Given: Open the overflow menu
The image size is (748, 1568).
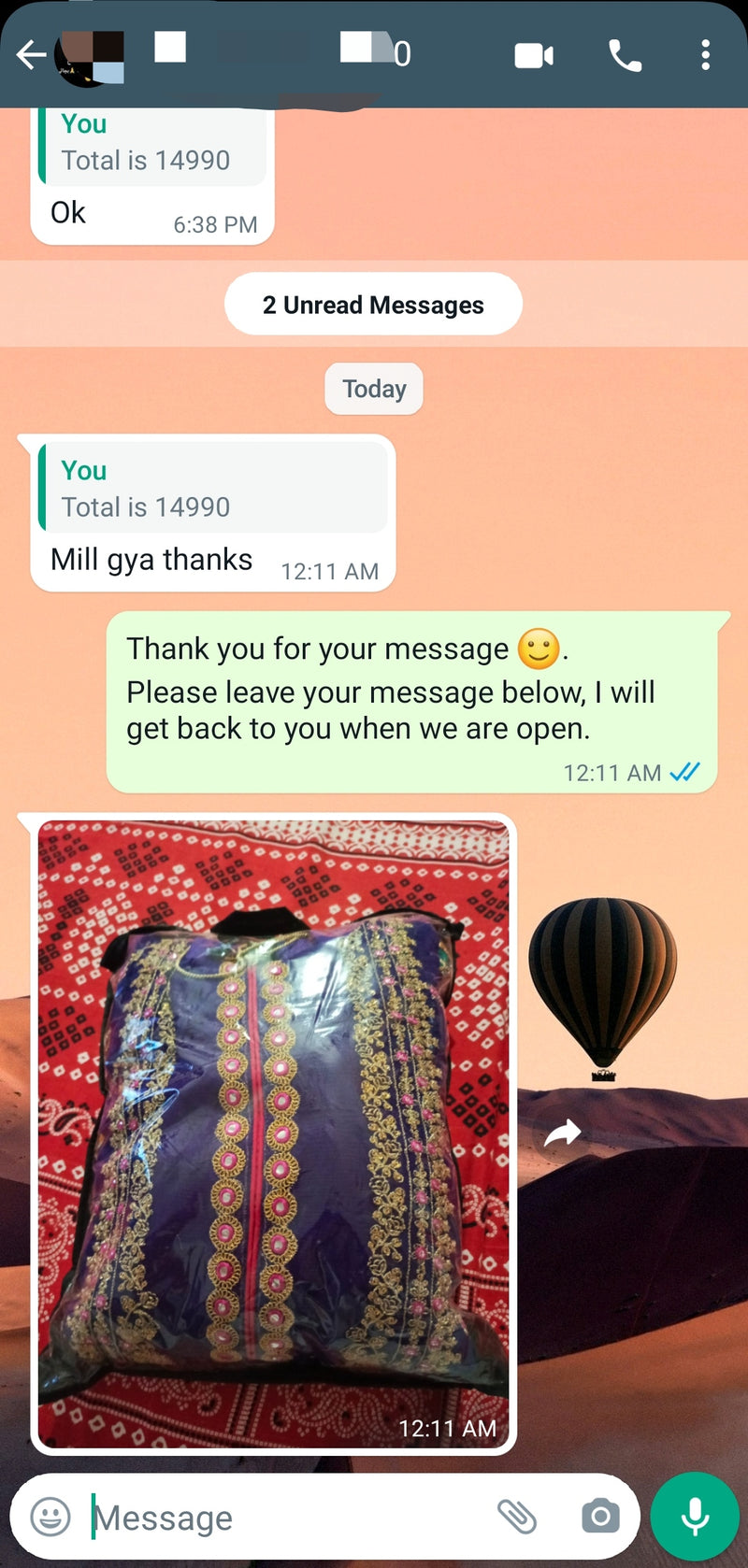Looking at the screenshot, I should (706, 56).
